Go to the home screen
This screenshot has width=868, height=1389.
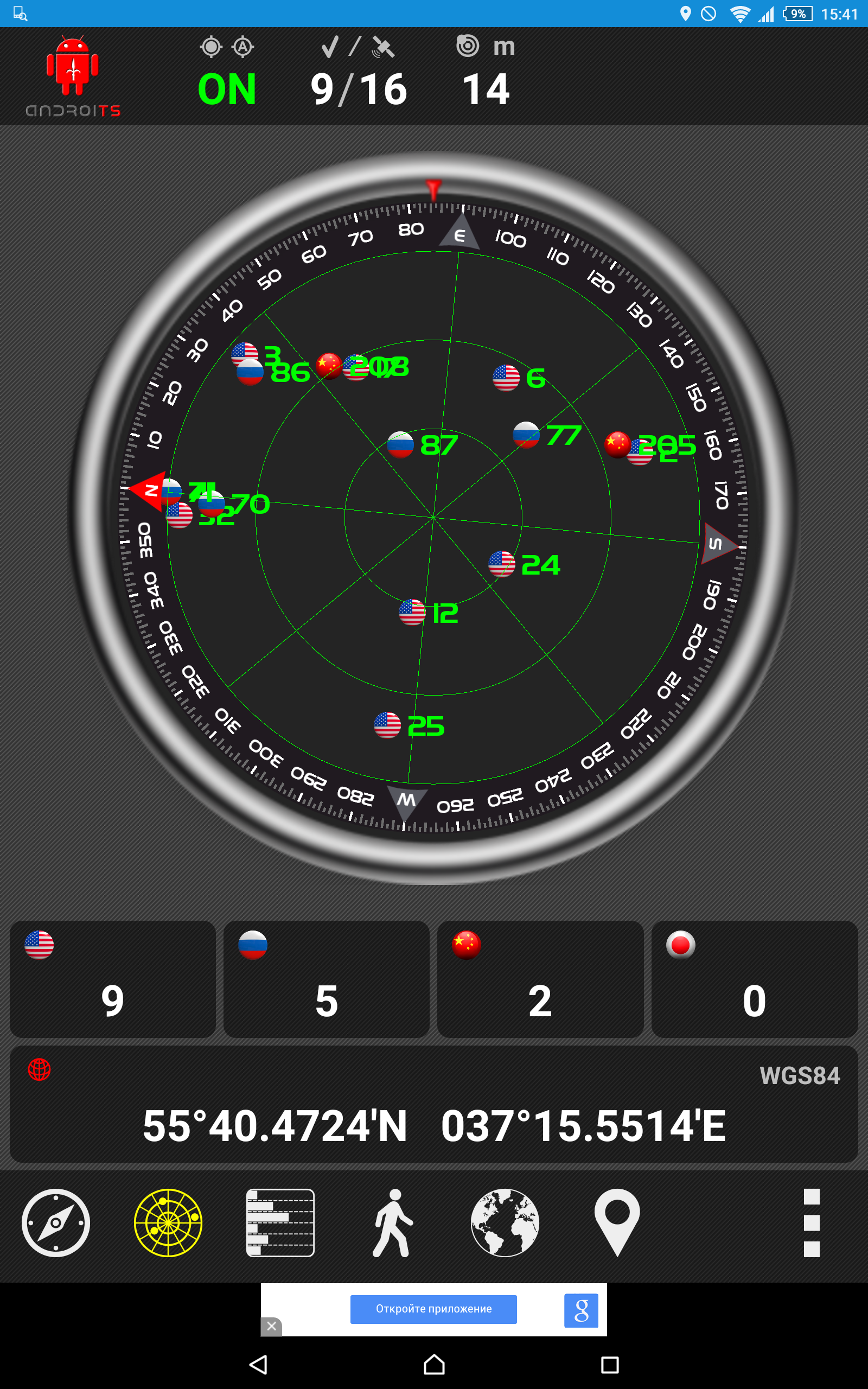[x=434, y=1365]
